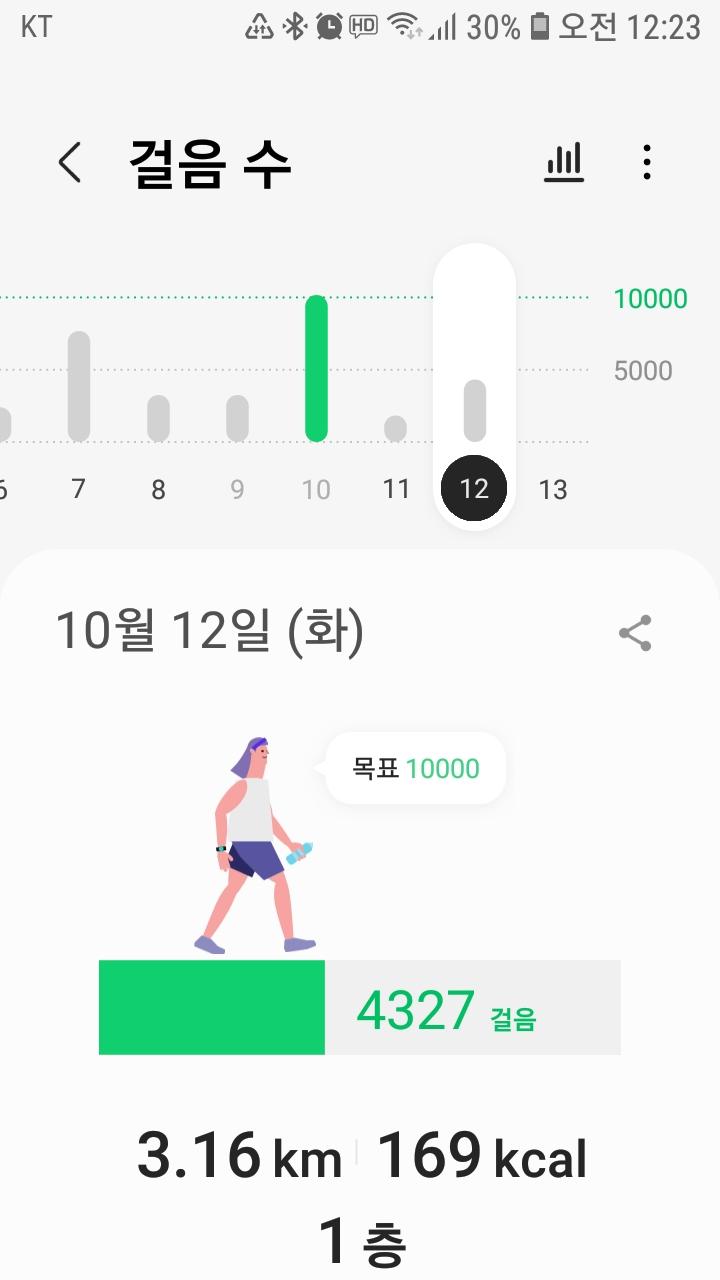Open the more options menu
Viewport: 720px width, 1280px height.
647,162
